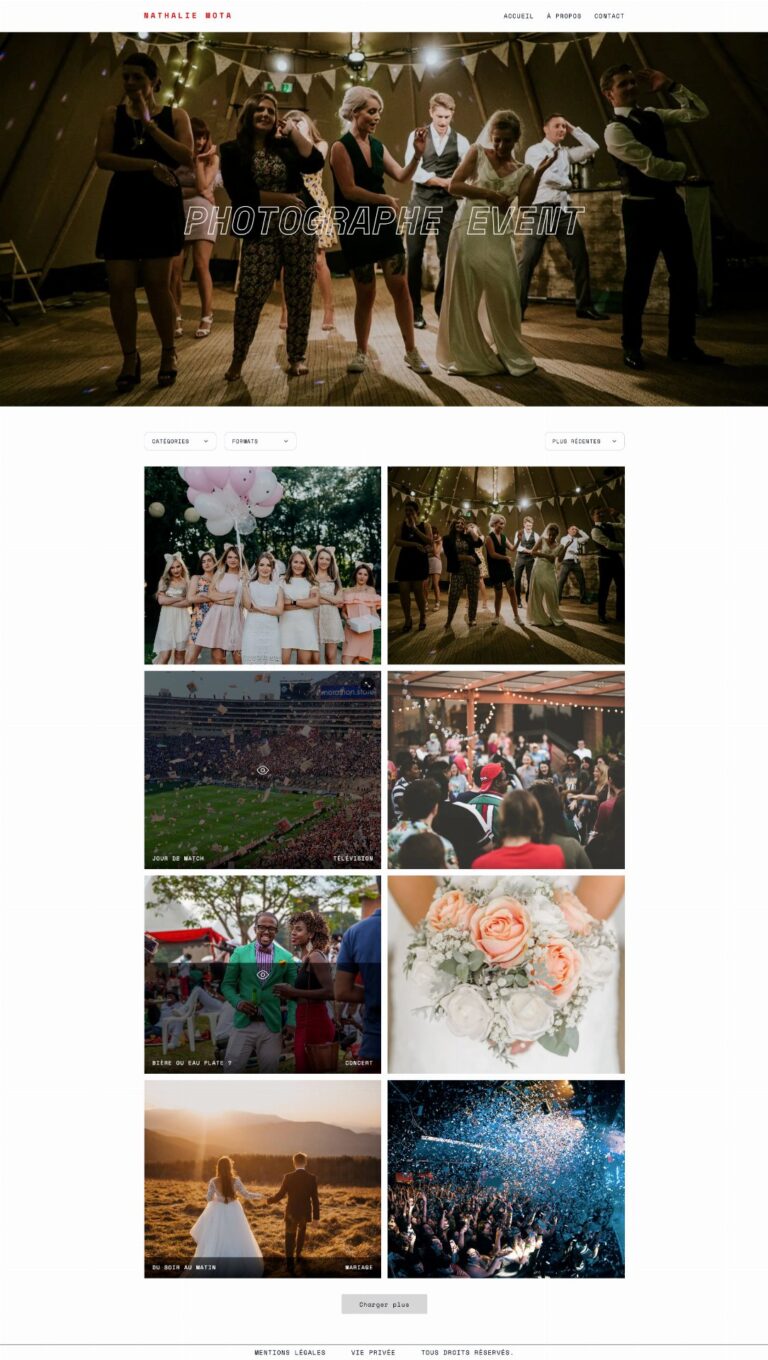The width and height of the screenshot is (768, 1360).
Task: Tap the eye icon on Bière ou eau plate
Action: pos(263,974)
